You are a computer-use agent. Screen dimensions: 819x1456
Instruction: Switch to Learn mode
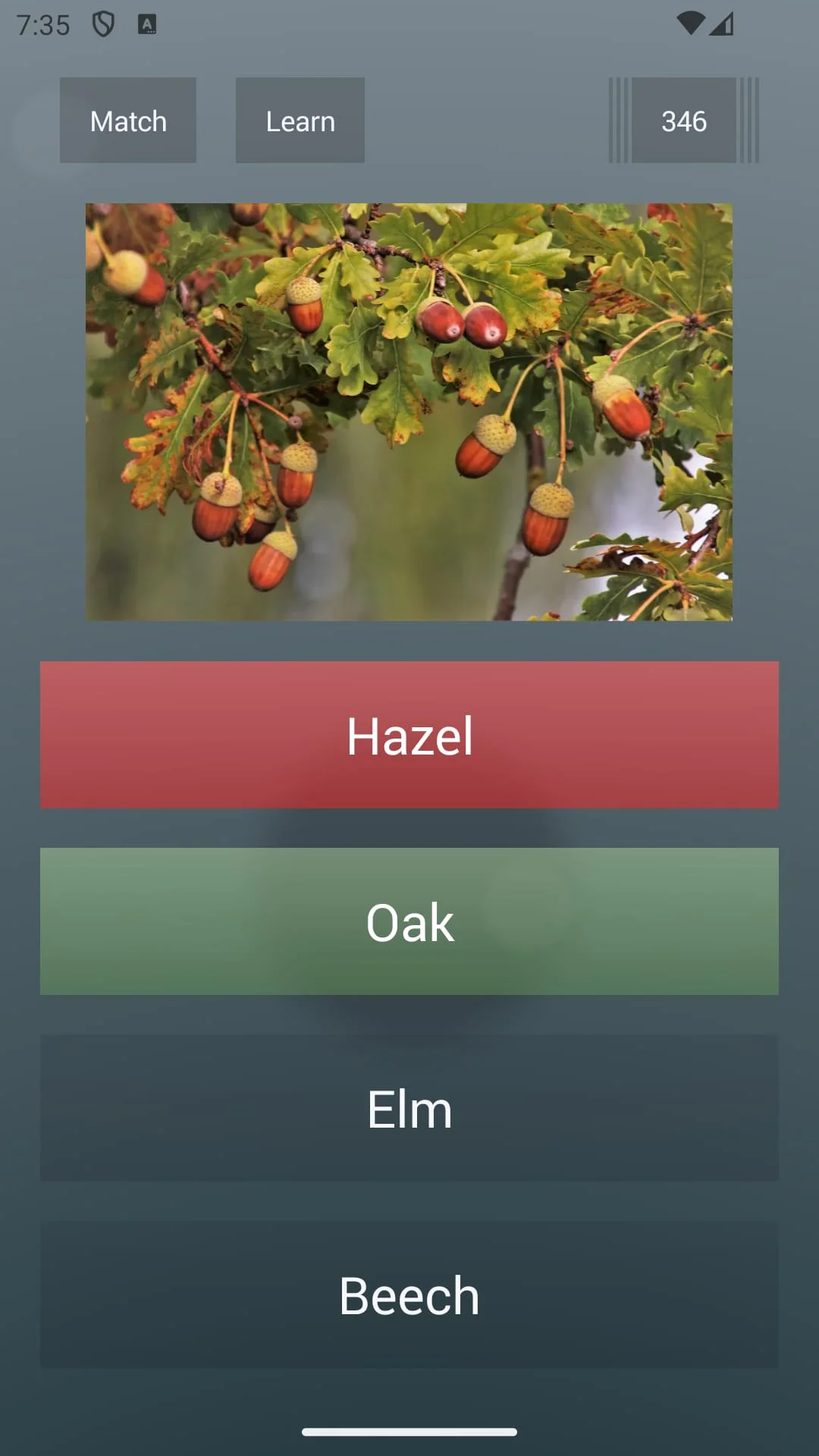point(300,121)
